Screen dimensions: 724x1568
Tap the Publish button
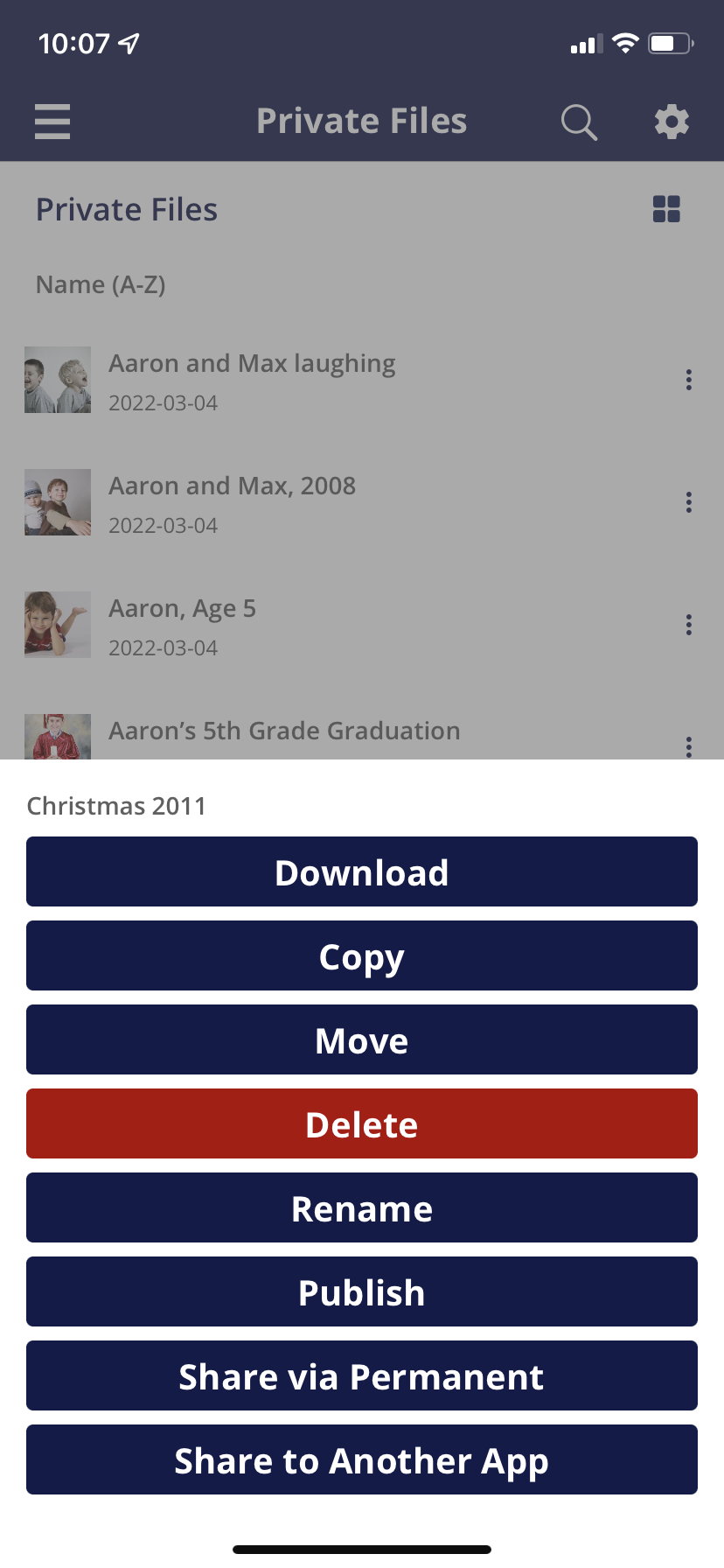tap(362, 1292)
